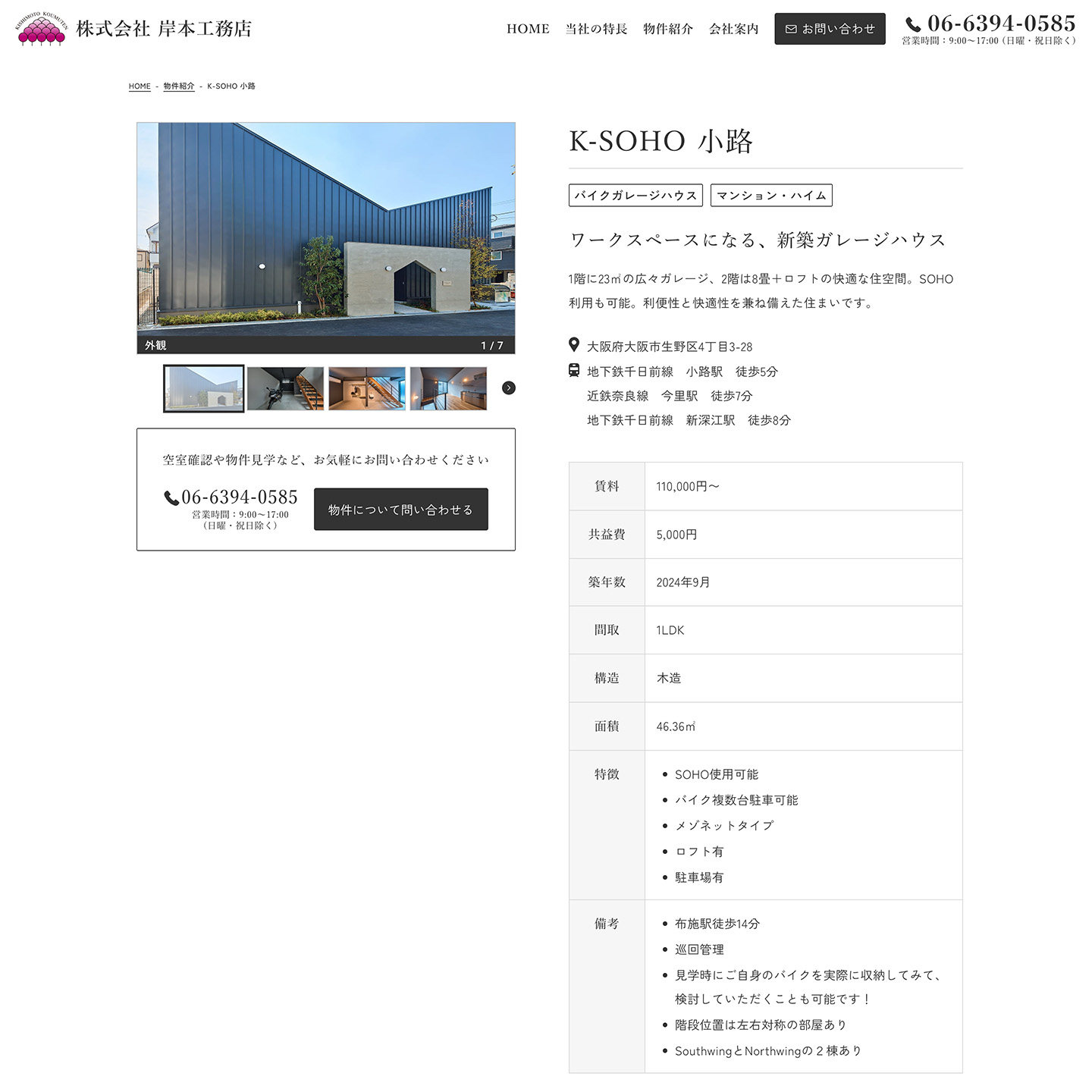The height and width of the screenshot is (1092, 1092).
Task: Show next gallery thumbnails with arrow
Action: pos(509,388)
